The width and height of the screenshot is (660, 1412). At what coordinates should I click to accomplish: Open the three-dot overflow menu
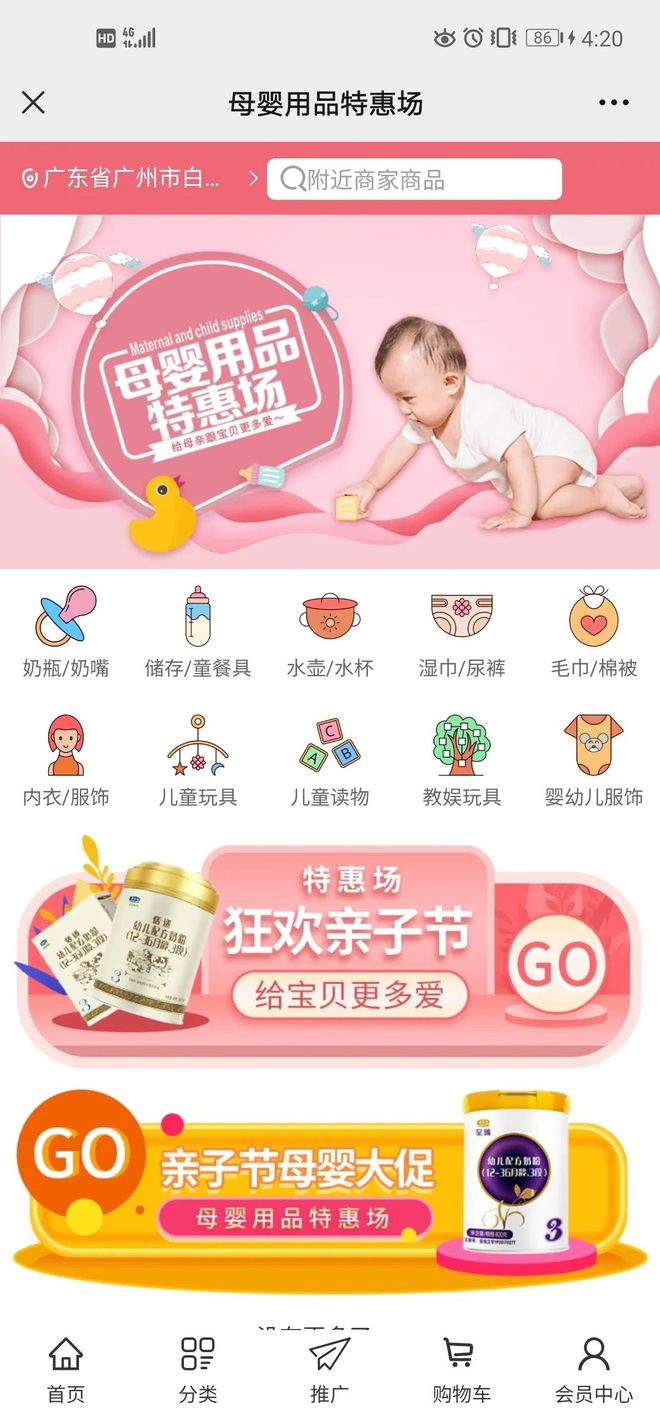(x=613, y=103)
